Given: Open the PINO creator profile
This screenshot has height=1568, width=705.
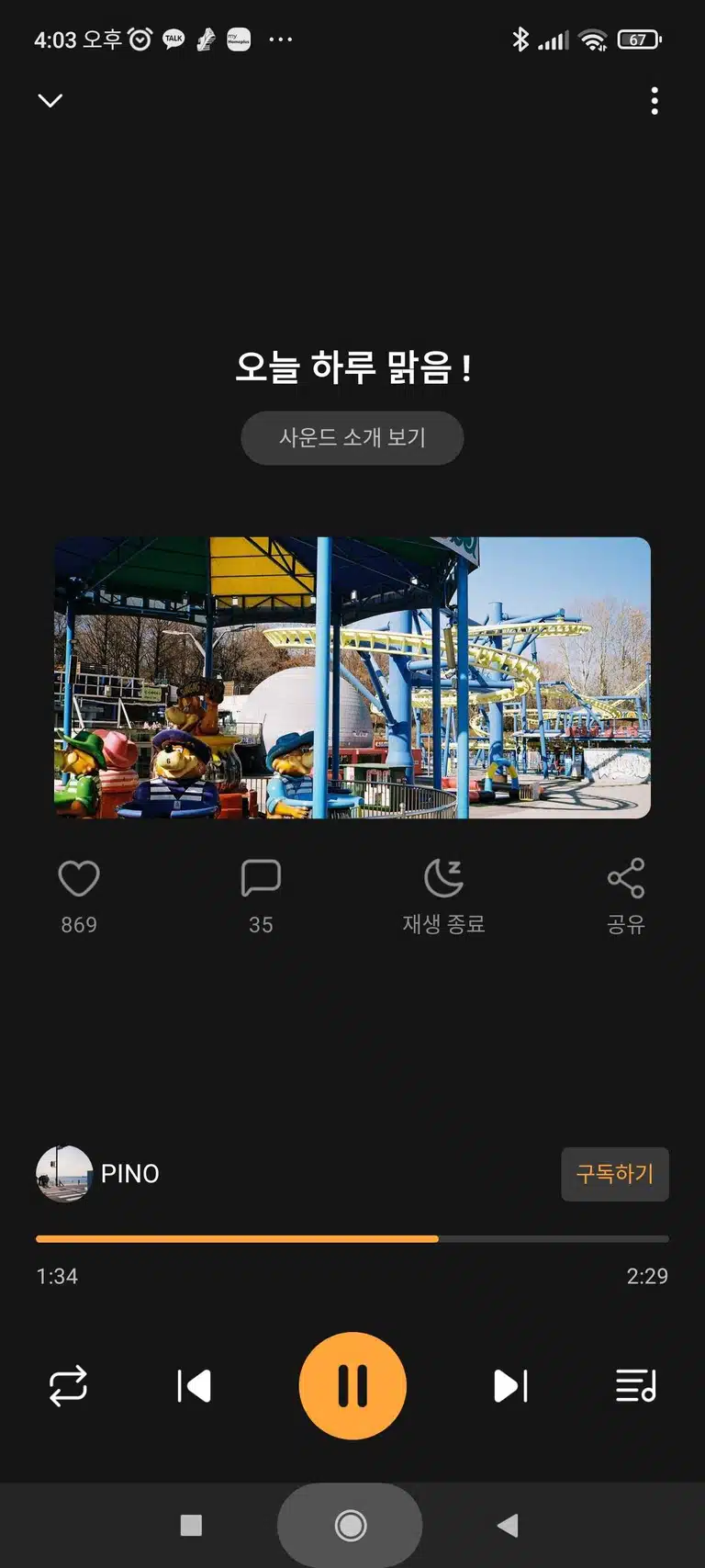Looking at the screenshot, I should pos(98,1174).
